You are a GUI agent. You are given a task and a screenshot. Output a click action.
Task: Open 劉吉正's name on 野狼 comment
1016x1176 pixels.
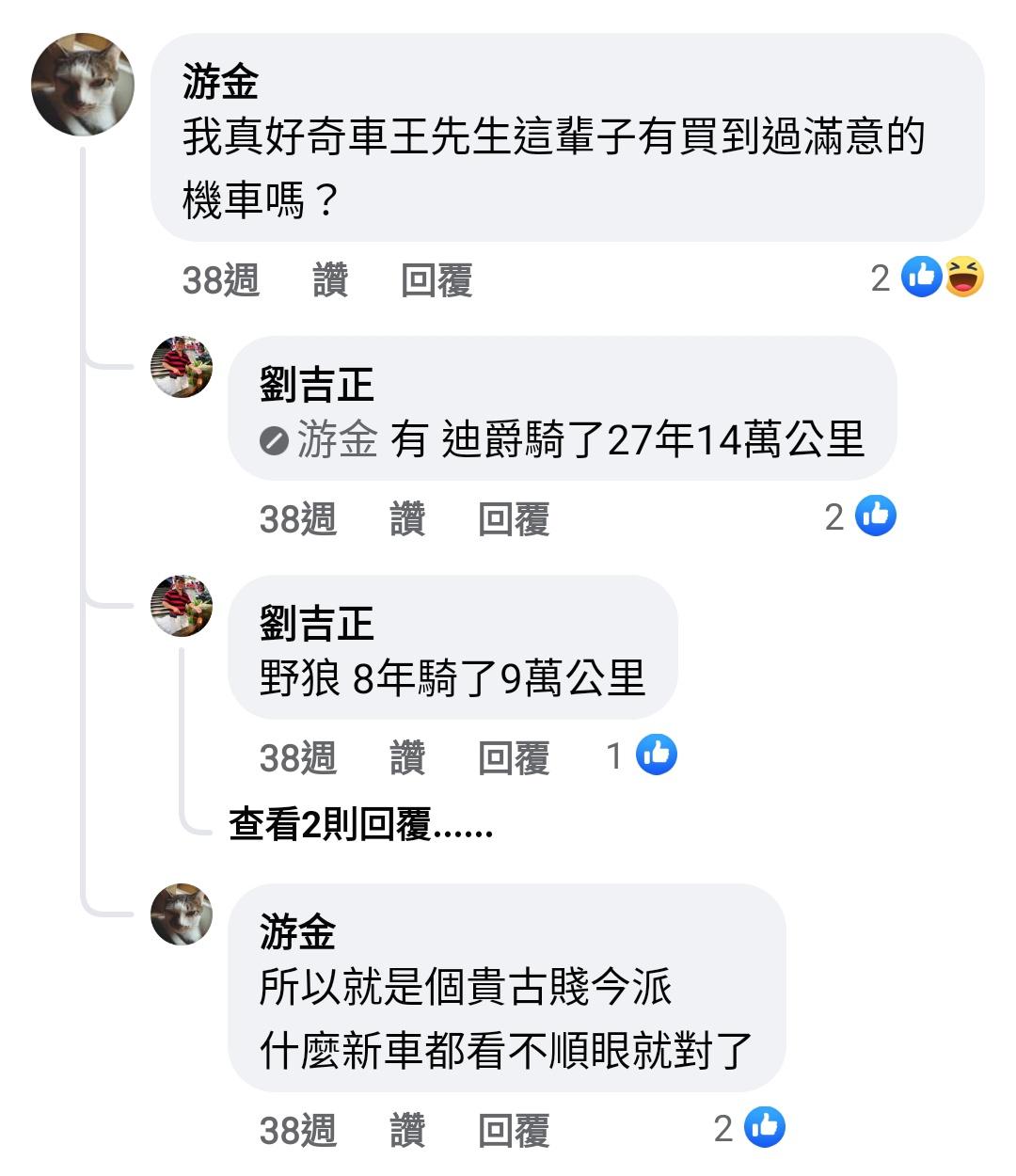[317, 625]
